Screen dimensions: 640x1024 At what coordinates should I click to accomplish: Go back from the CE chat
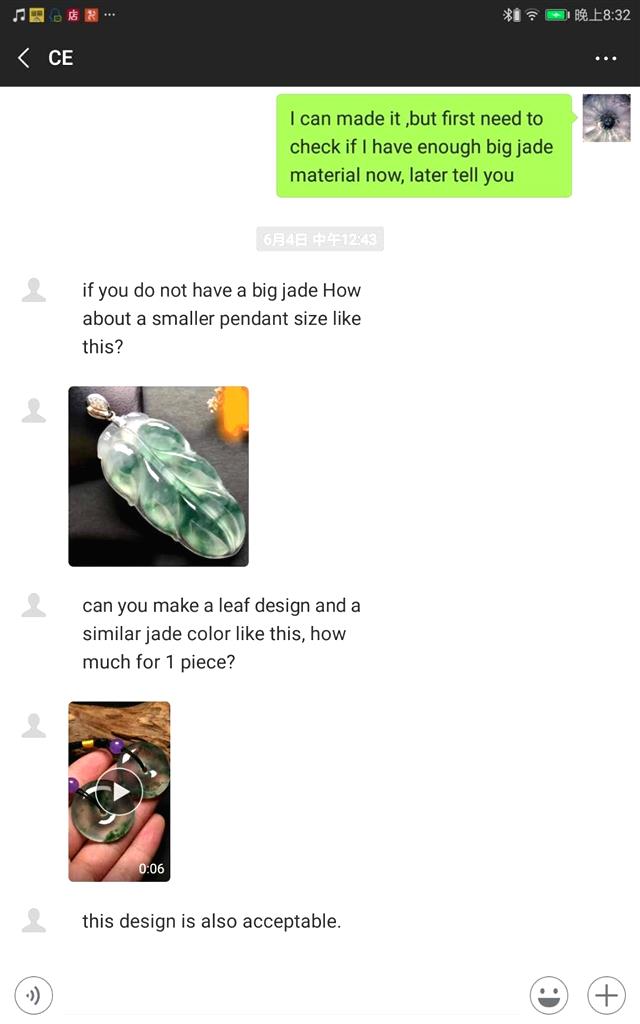pos(24,58)
